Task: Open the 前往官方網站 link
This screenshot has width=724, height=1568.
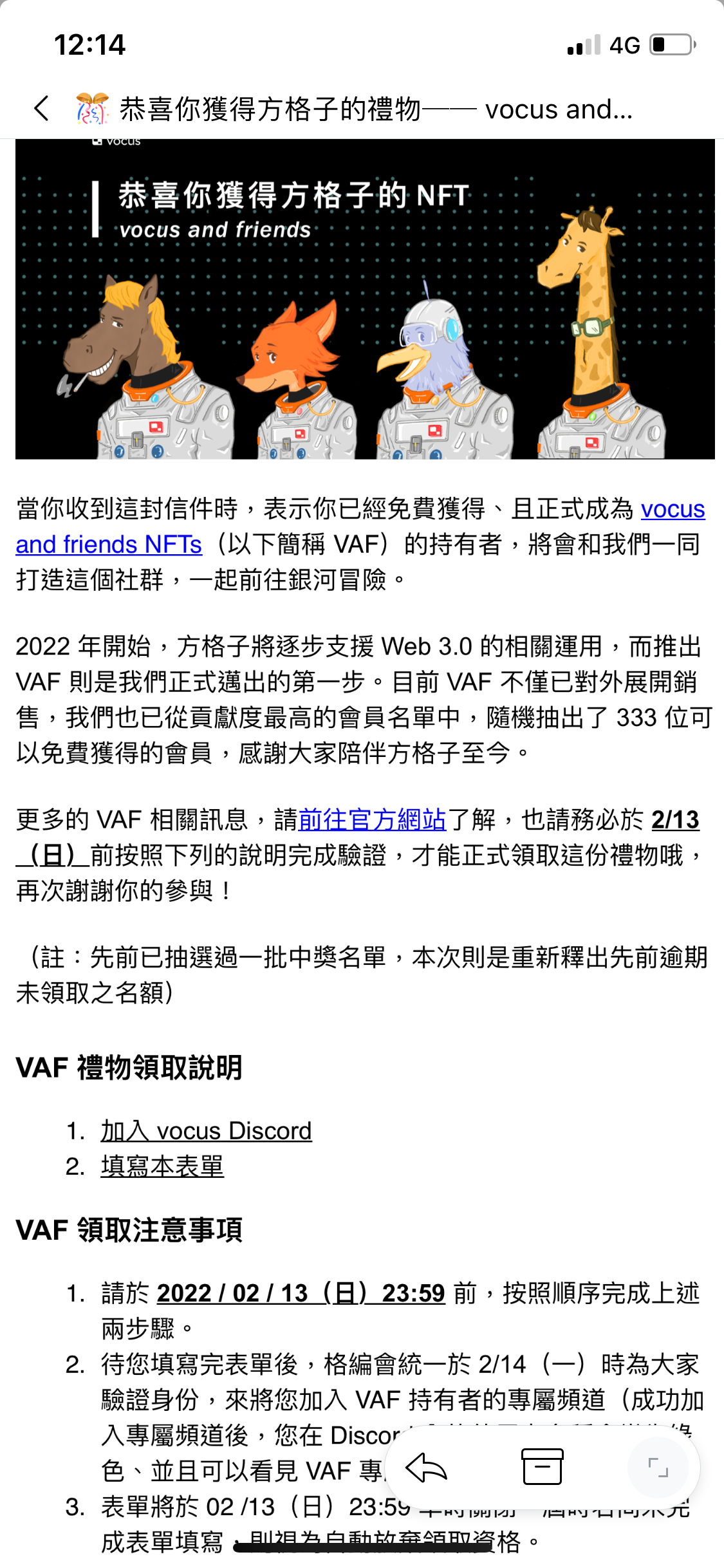Action: click(x=372, y=820)
